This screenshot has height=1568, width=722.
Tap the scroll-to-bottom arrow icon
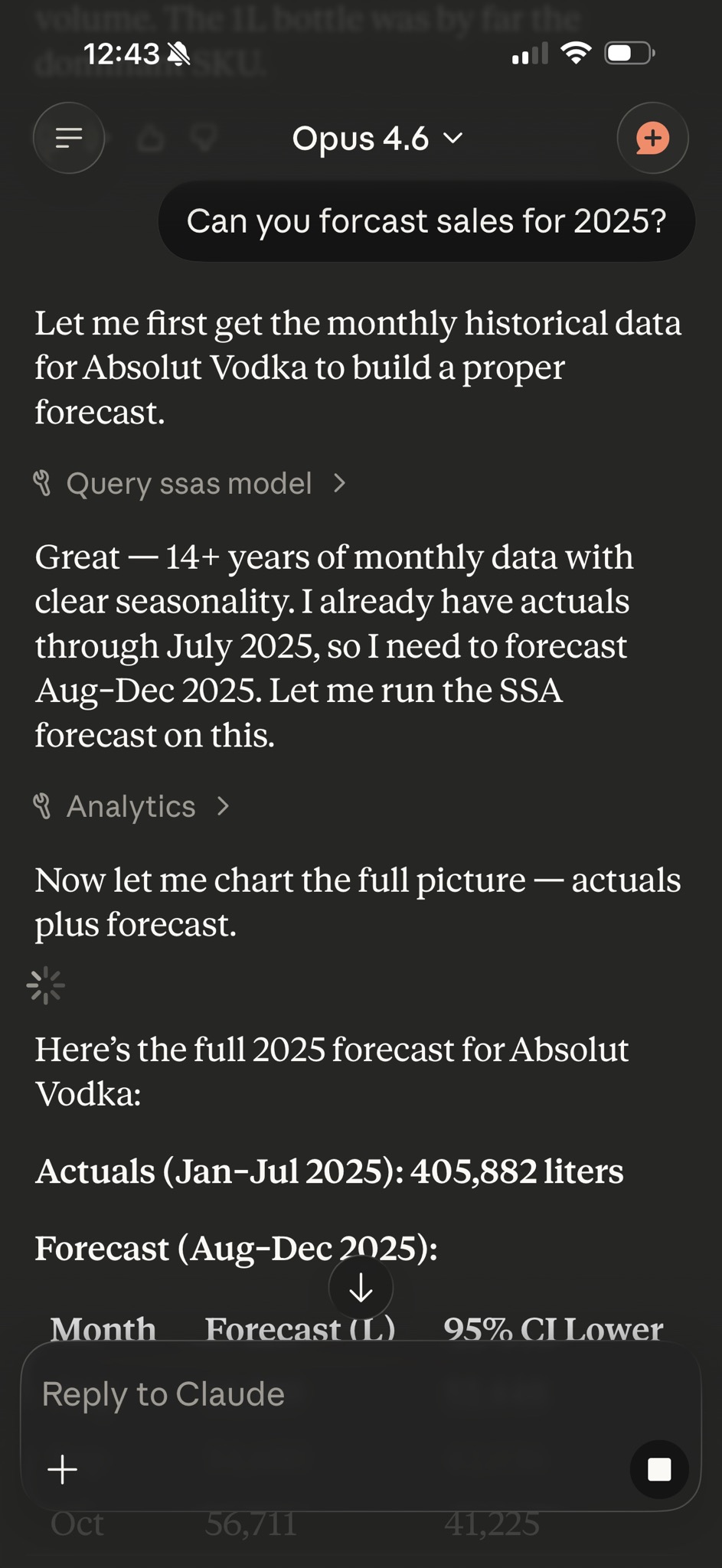coord(360,1287)
